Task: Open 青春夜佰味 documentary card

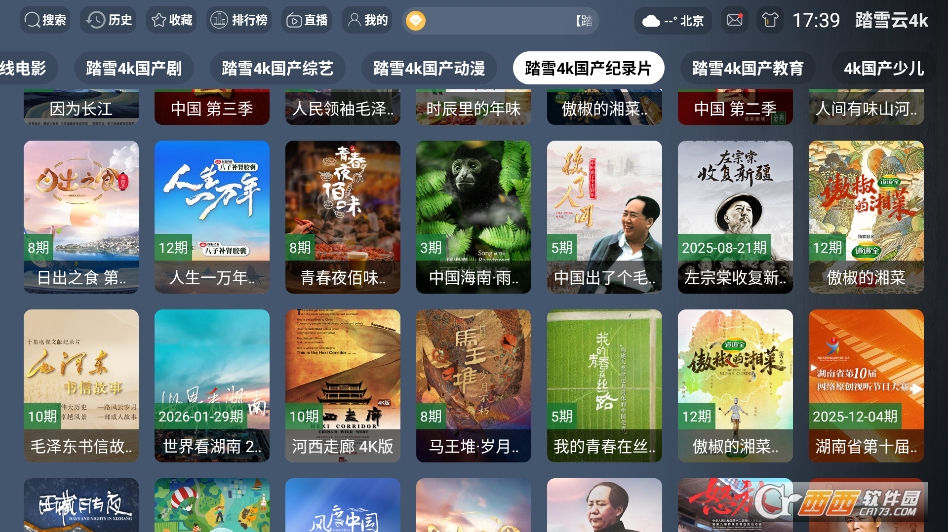Action: click(342, 216)
